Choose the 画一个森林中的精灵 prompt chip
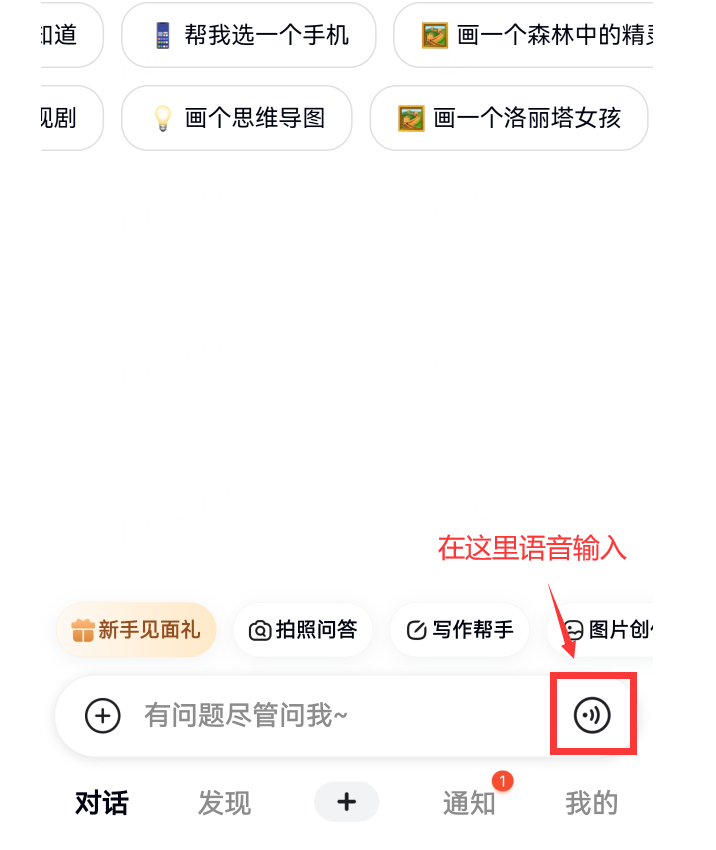Viewport: 716px width, 850px height. (x=530, y=36)
